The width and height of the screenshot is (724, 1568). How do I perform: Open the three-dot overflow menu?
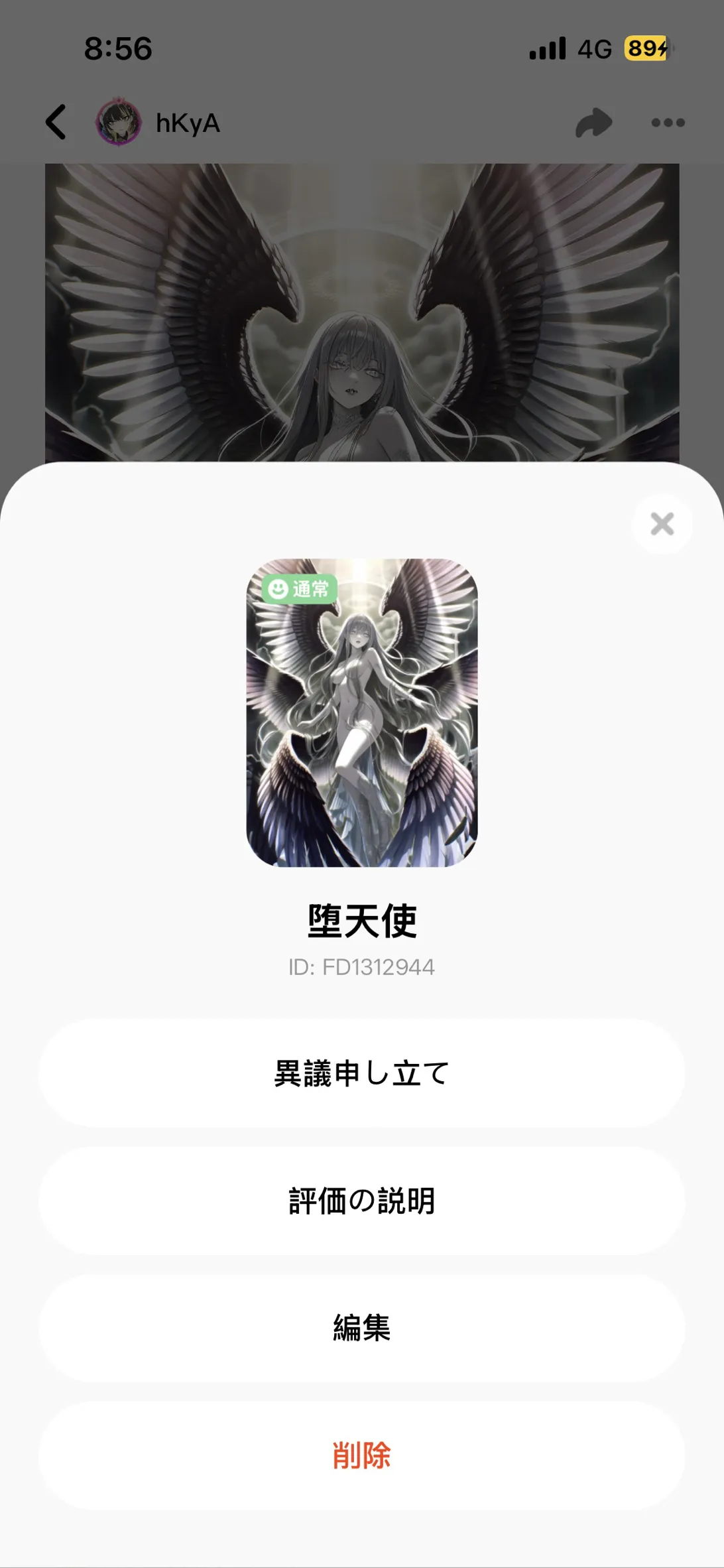(668, 123)
